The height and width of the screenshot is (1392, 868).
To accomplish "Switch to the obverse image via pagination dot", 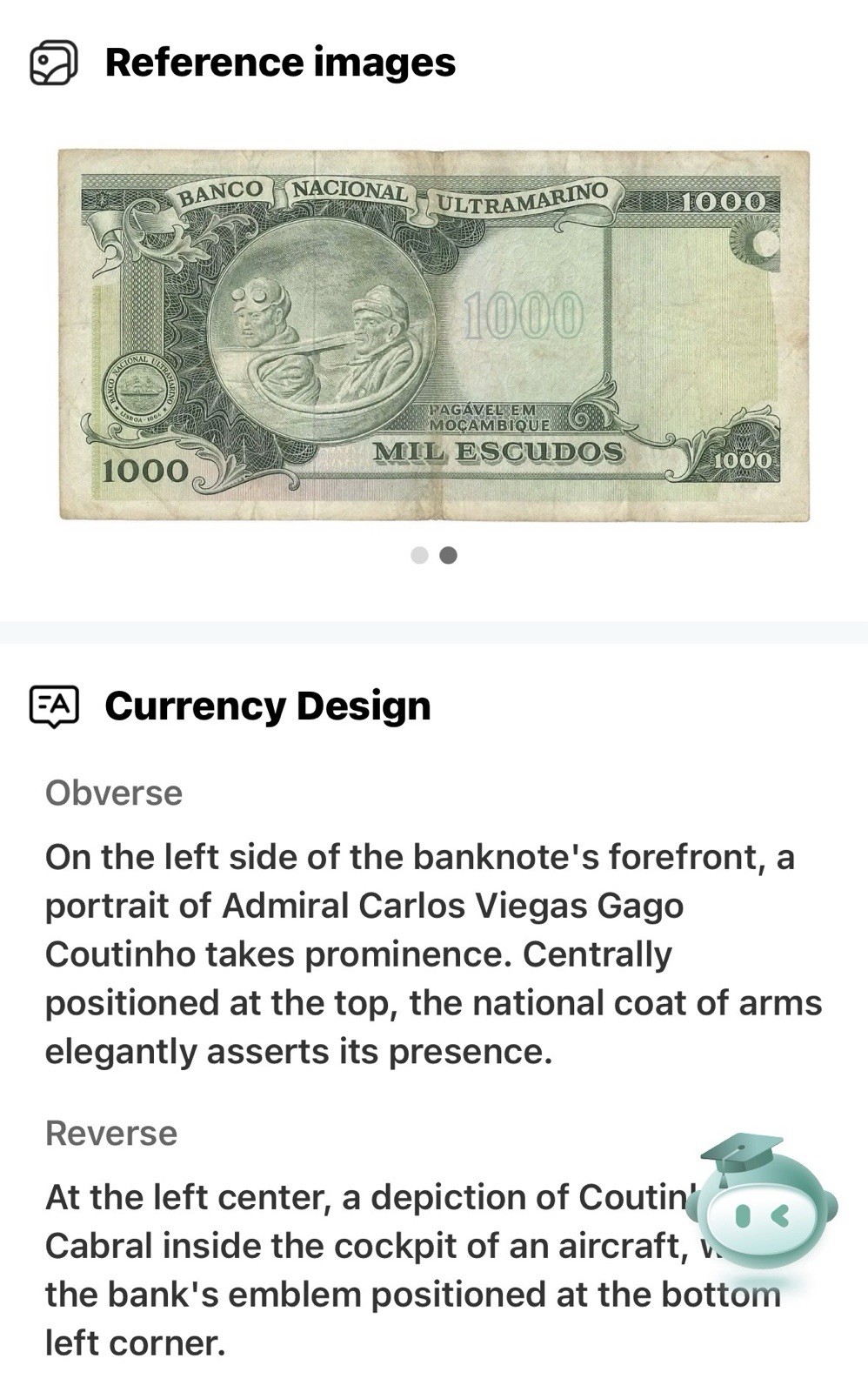I will click(x=419, y=553).
